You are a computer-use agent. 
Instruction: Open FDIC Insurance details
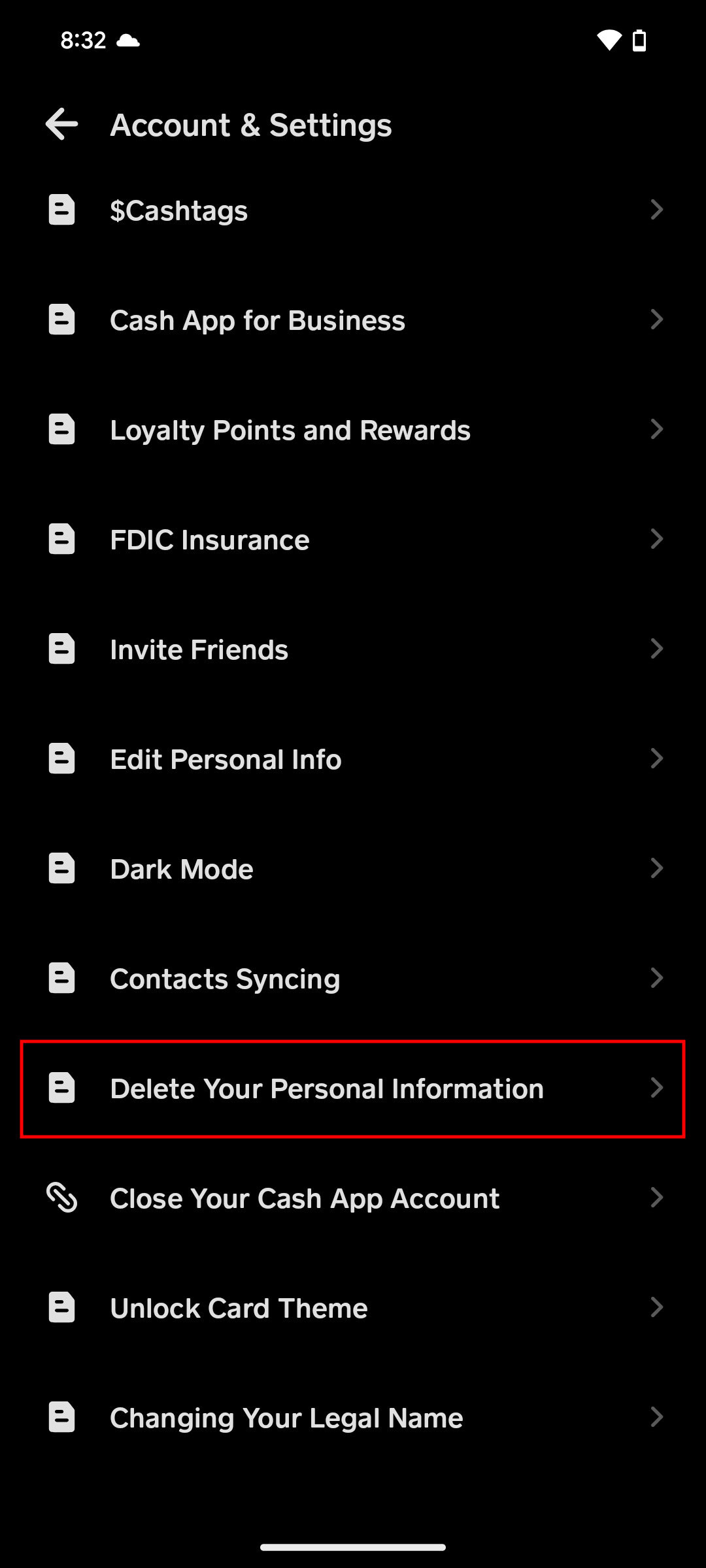click(353, 540)
